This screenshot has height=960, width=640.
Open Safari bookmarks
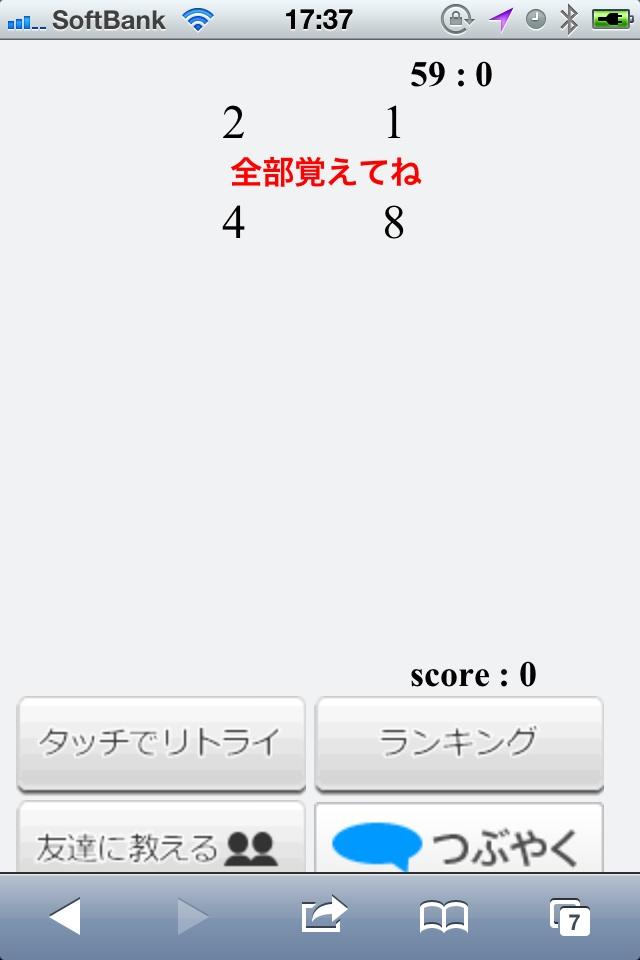point(443,915)
